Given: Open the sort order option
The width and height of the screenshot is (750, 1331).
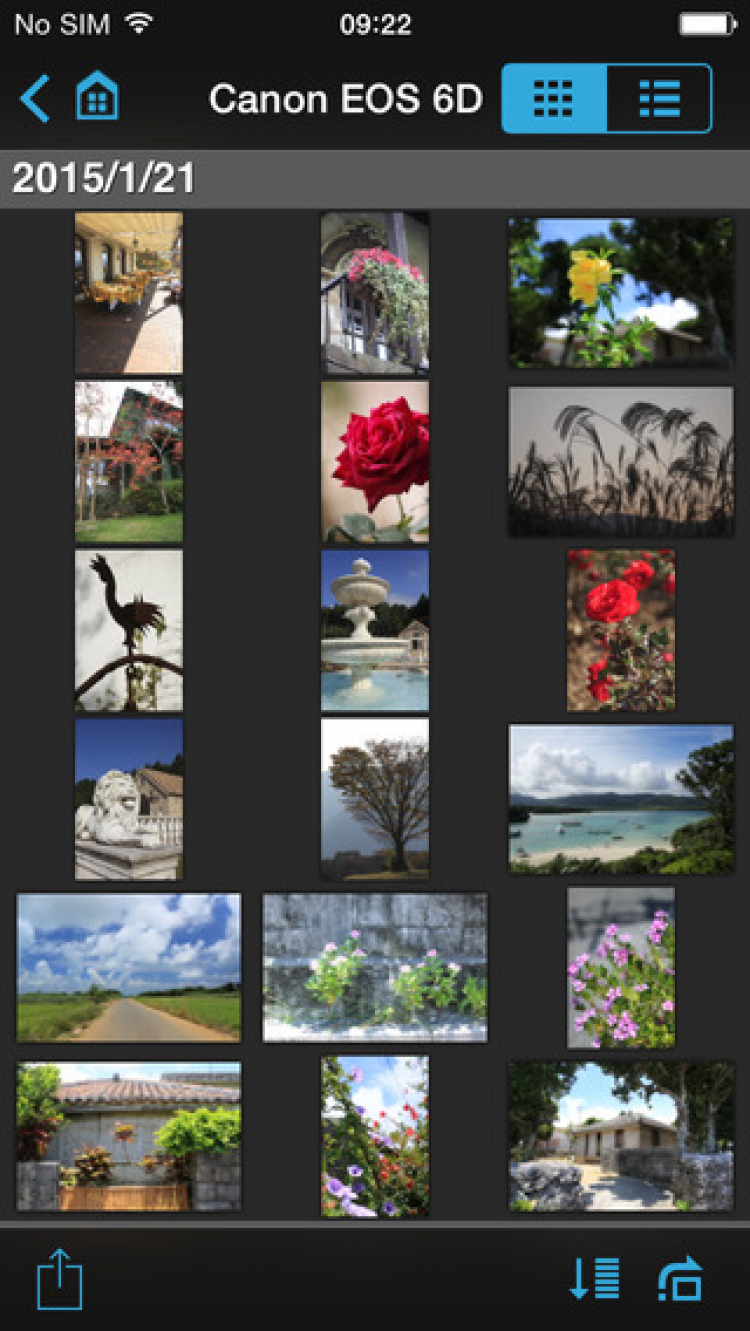Looking at the screenshot, I should click(x=594, y=1279).
